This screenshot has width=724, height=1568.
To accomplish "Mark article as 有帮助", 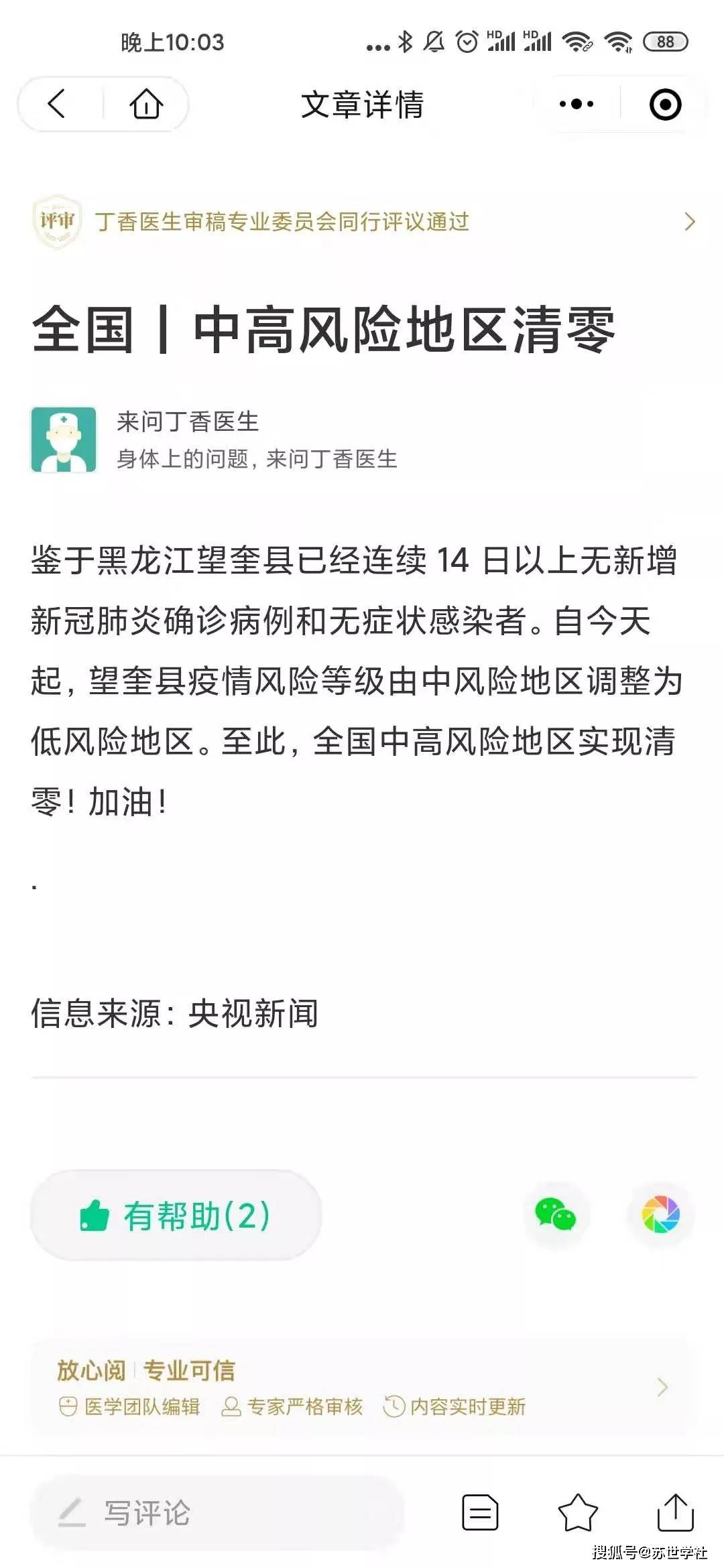I will pos(176,1216).
